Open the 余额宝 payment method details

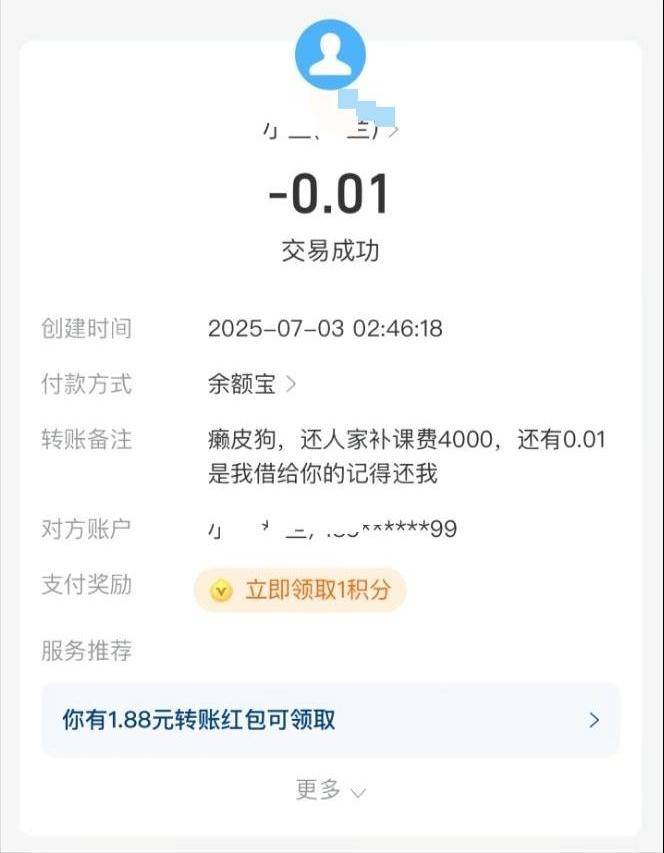[251, 384]
